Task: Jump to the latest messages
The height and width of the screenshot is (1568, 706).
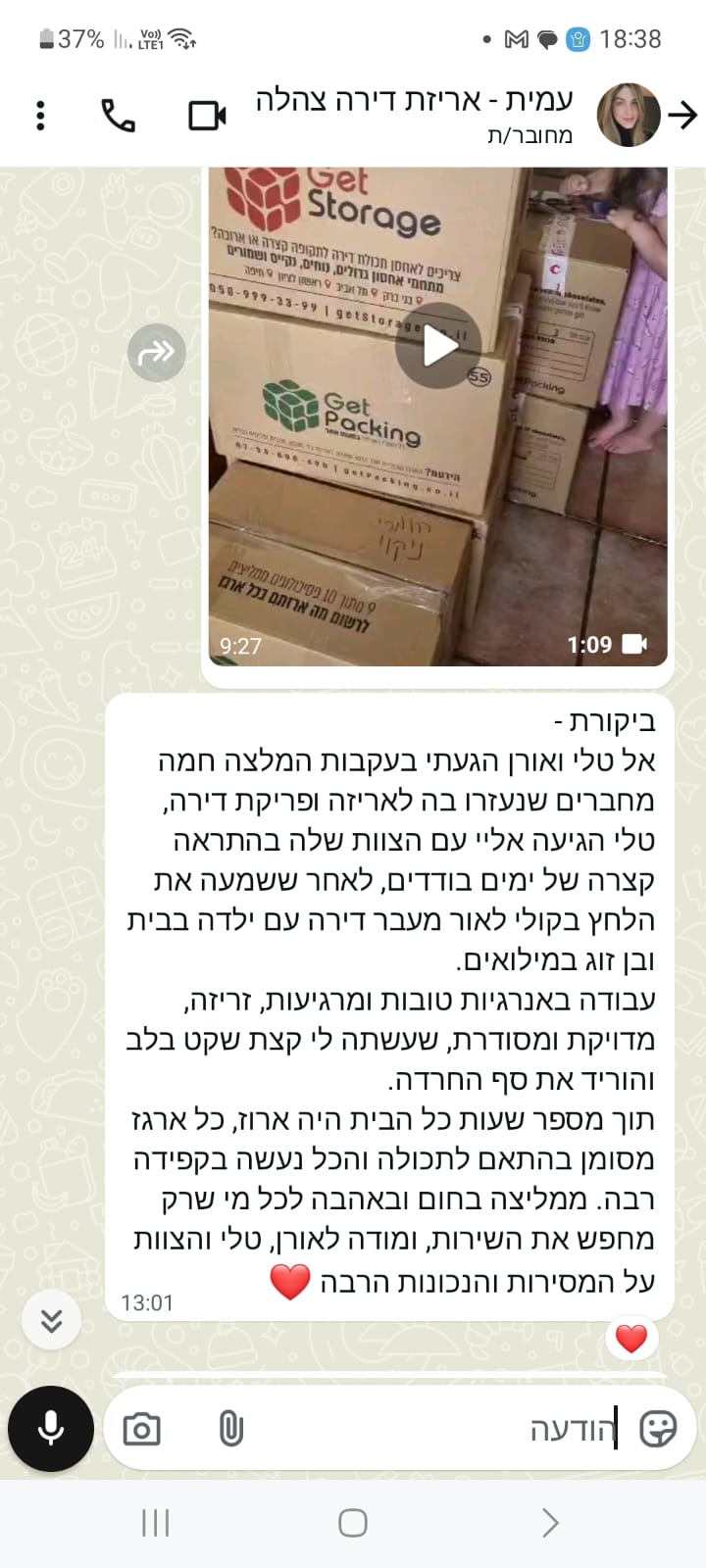Action: (52, 1320)
